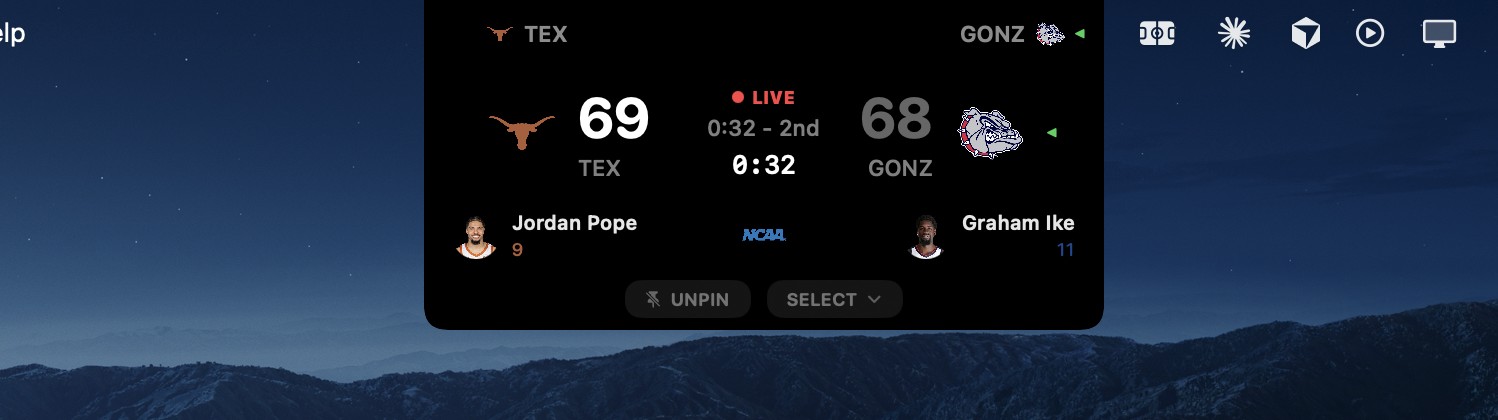Open the SELECT dropdown
1498x420 pixels.
(x=834, y=299)
